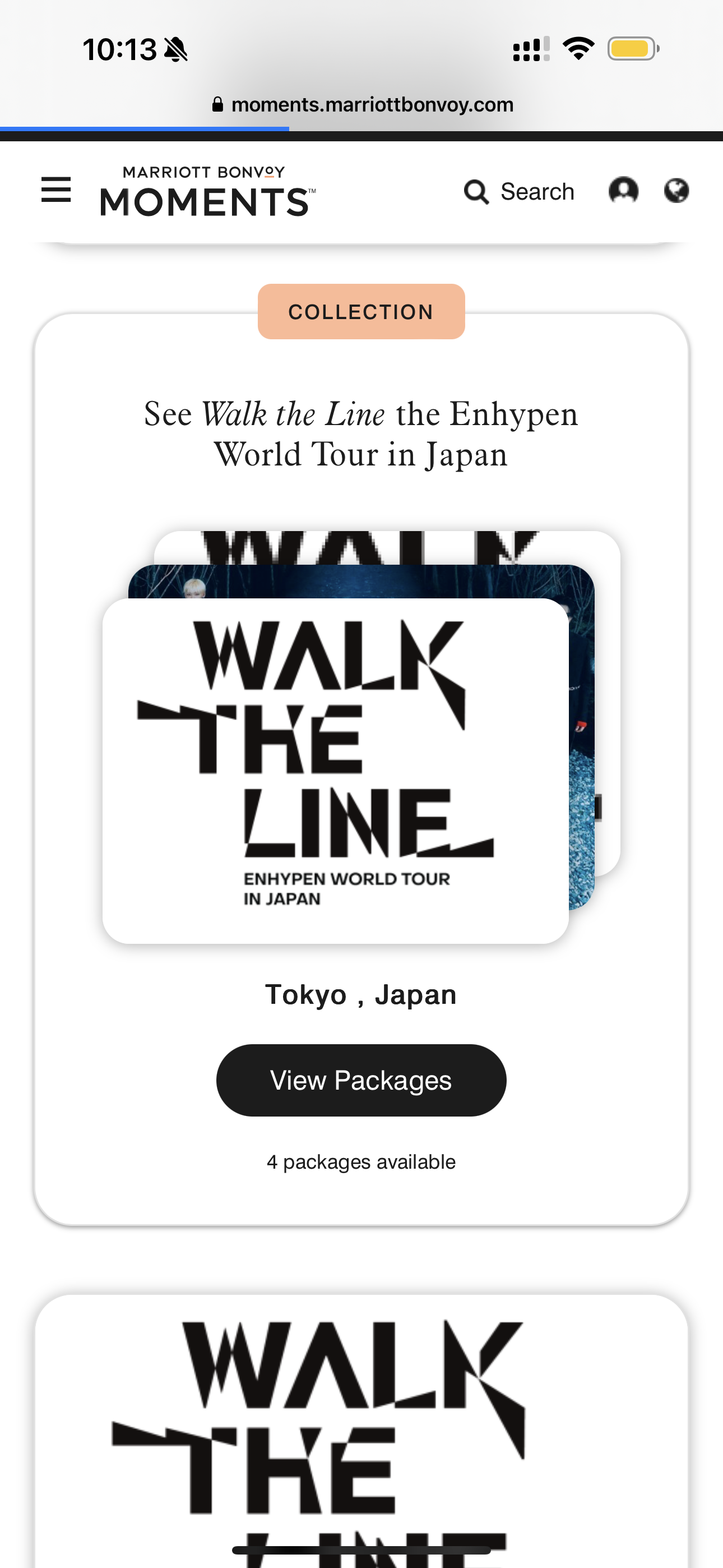This screenshot has width=723, height=1568.
Task: Open the language globe icon
Action: point(676,191)
